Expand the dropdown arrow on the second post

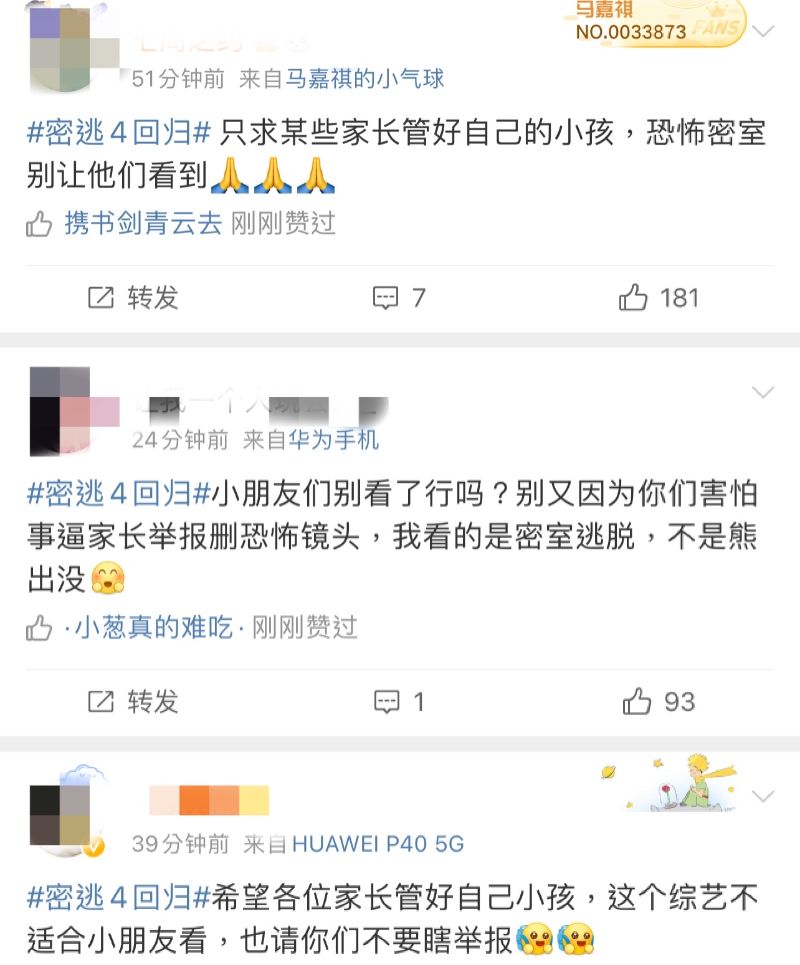(x=763, y=392)
